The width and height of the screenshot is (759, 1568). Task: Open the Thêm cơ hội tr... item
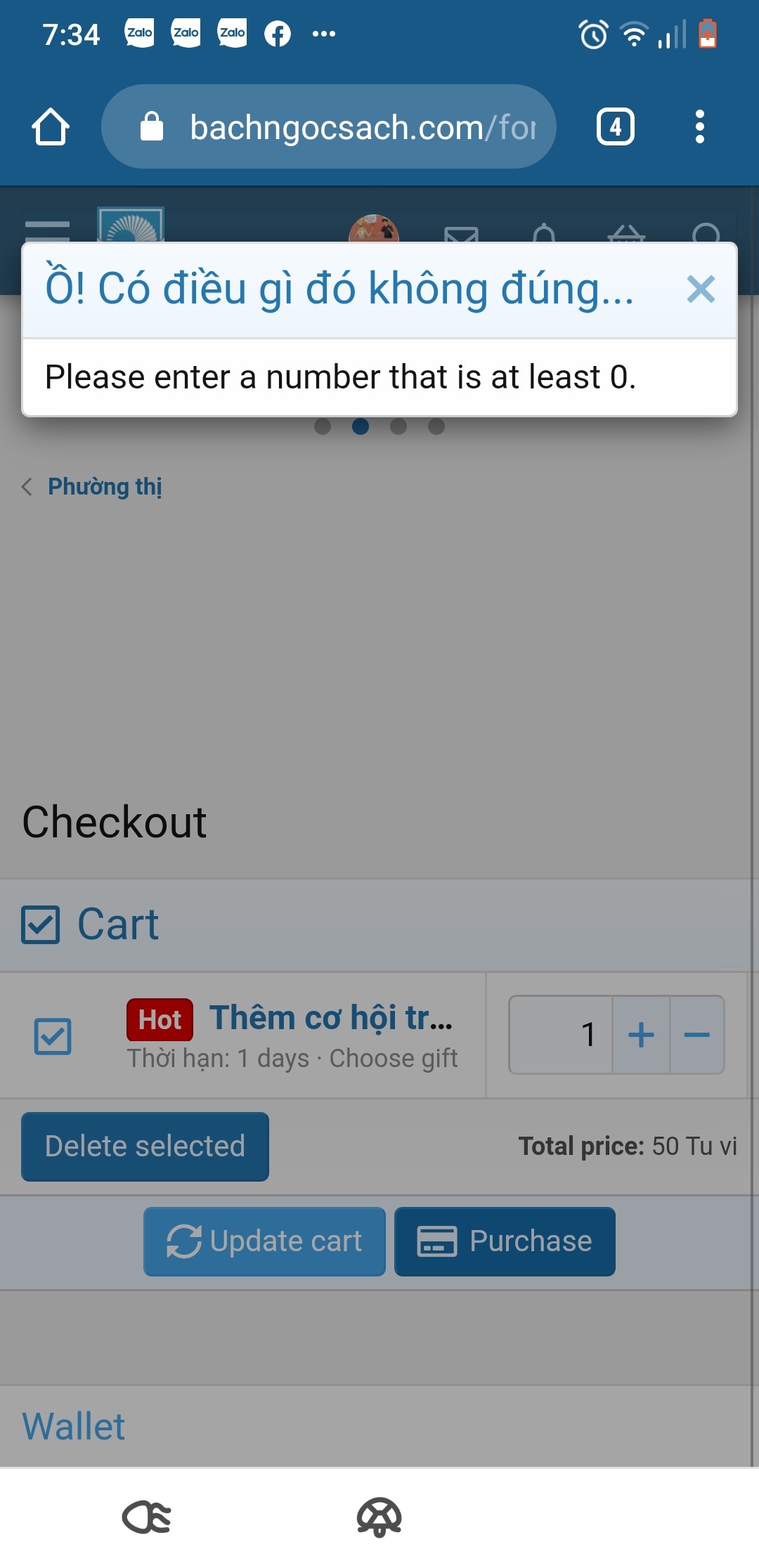(x=330, y=1018)
